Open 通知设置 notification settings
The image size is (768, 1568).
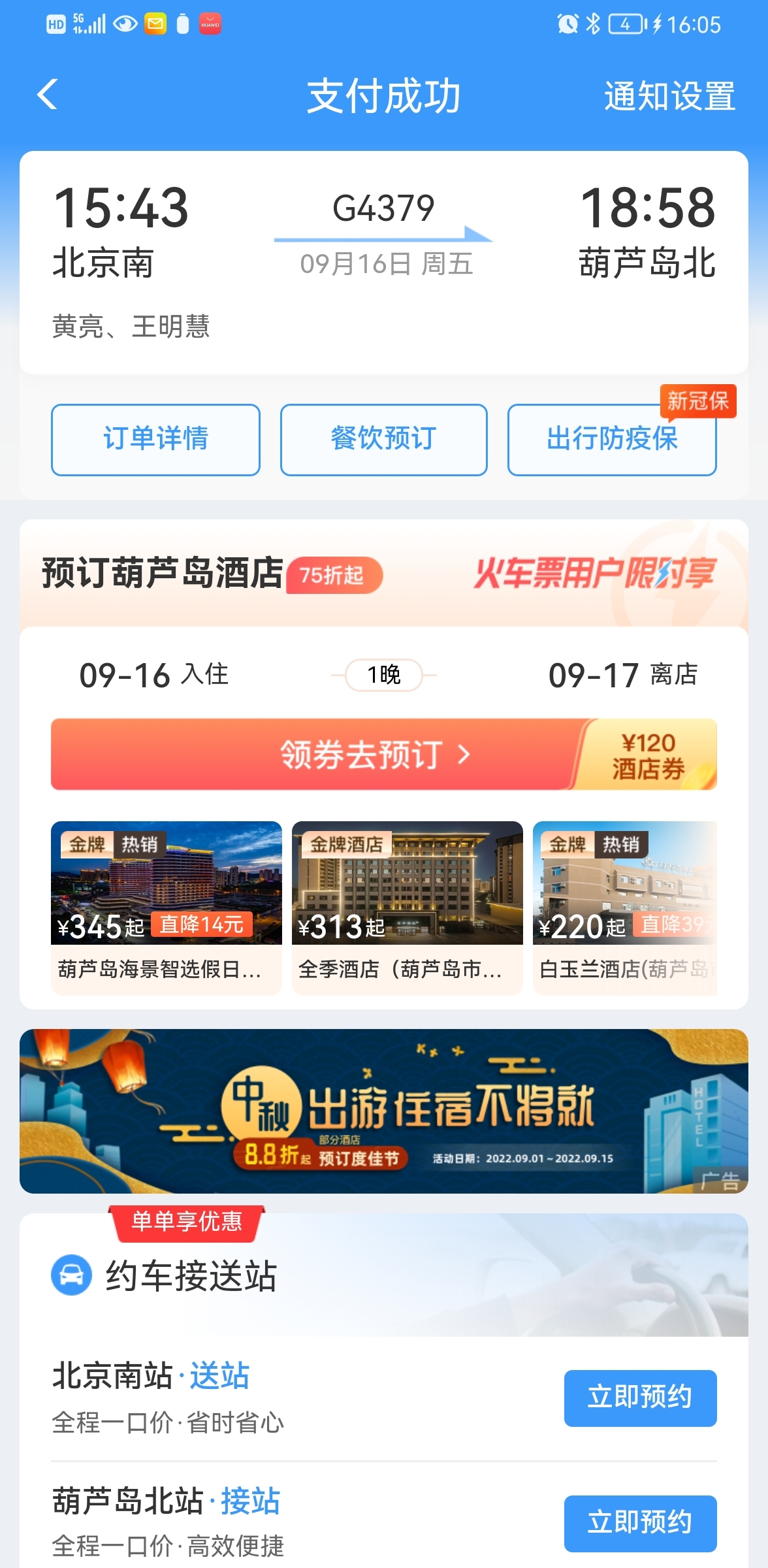[669, 97]
